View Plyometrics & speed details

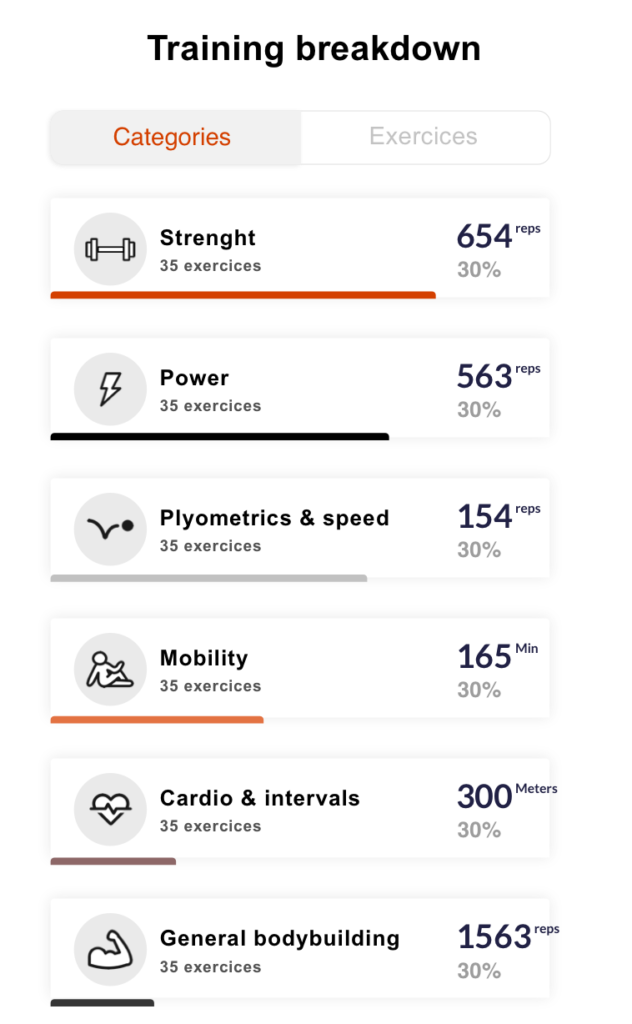[300, 530]
